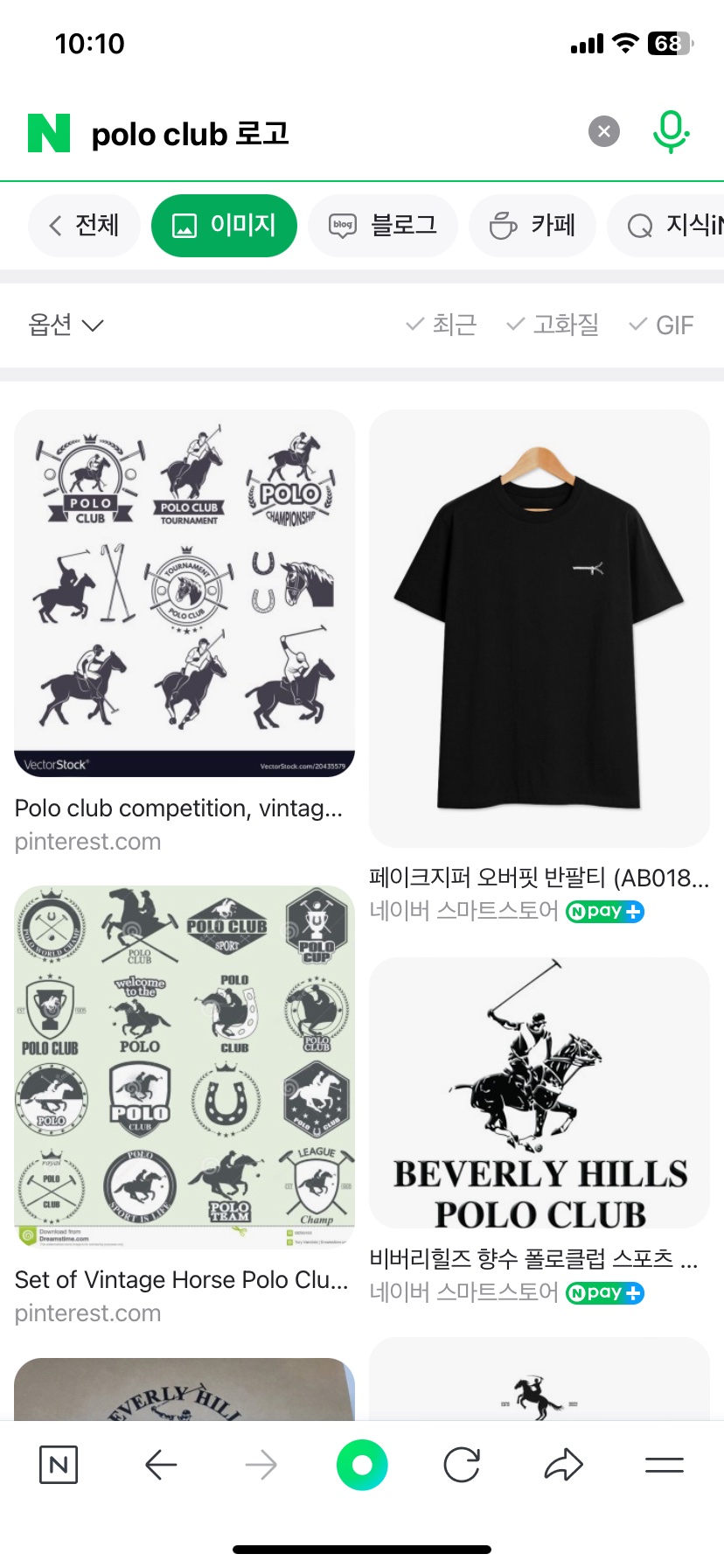This screenshot has height=1568, width=724.
Task: Open the 페이크지퍼 오버핏 반팔티 product image
Action: tap(540, 628)
